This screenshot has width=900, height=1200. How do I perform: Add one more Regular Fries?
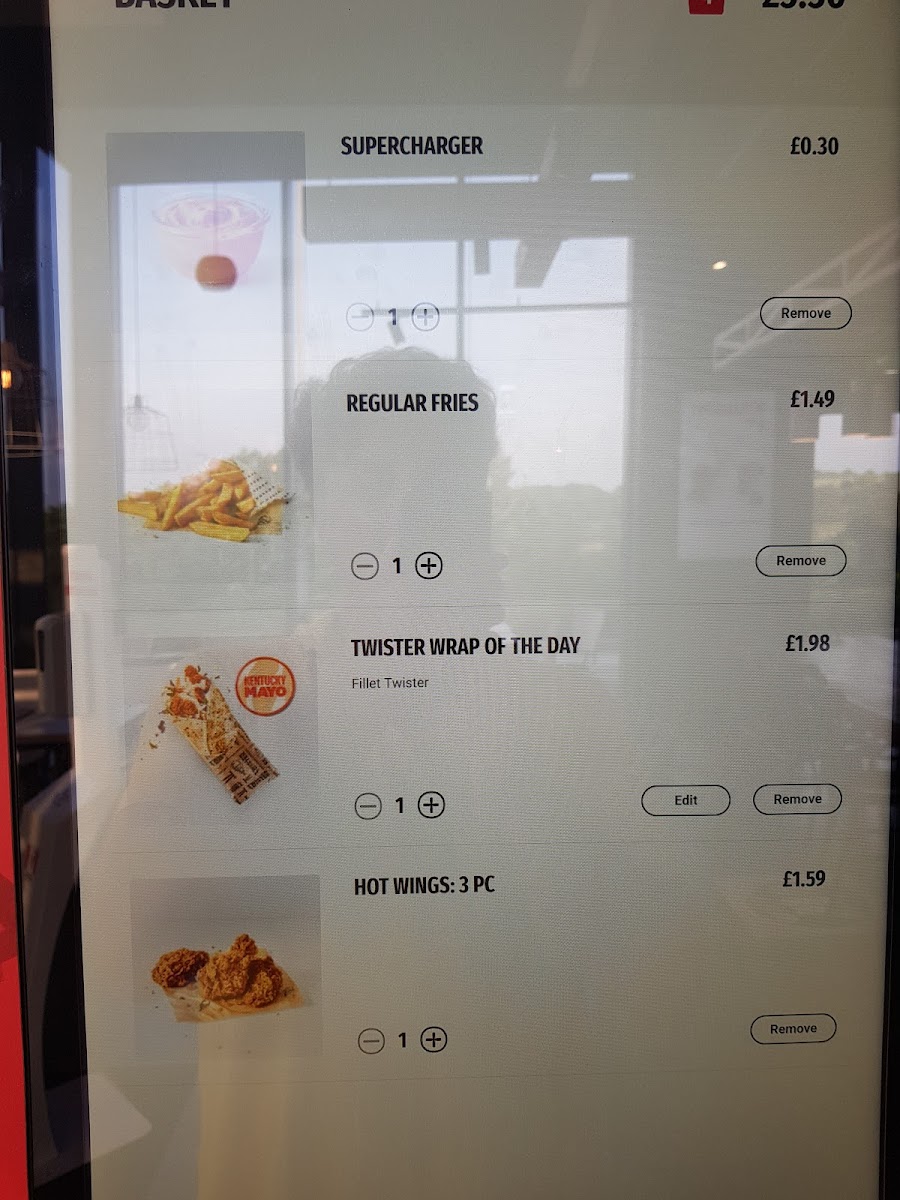click(x=429, y=566)
